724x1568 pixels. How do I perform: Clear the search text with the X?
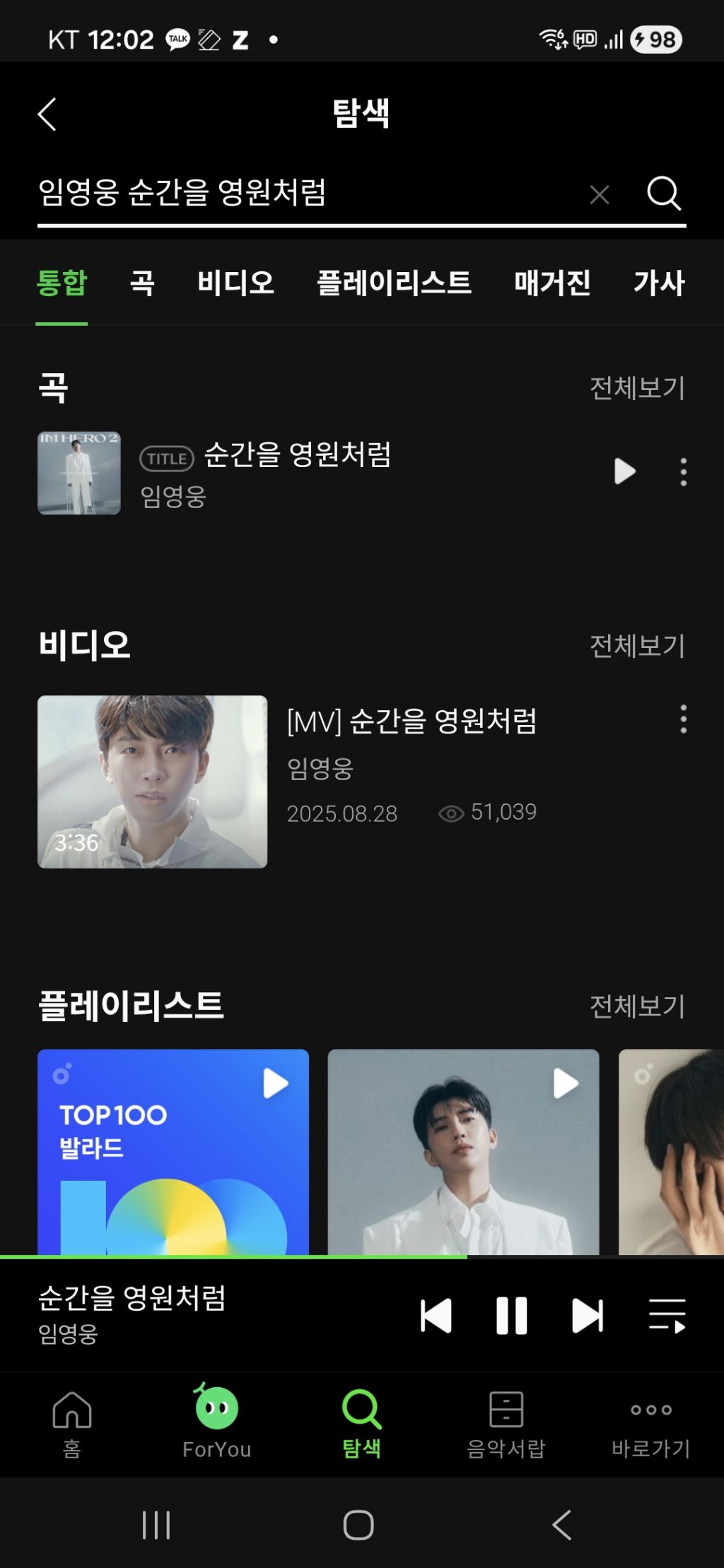point(600,194)
